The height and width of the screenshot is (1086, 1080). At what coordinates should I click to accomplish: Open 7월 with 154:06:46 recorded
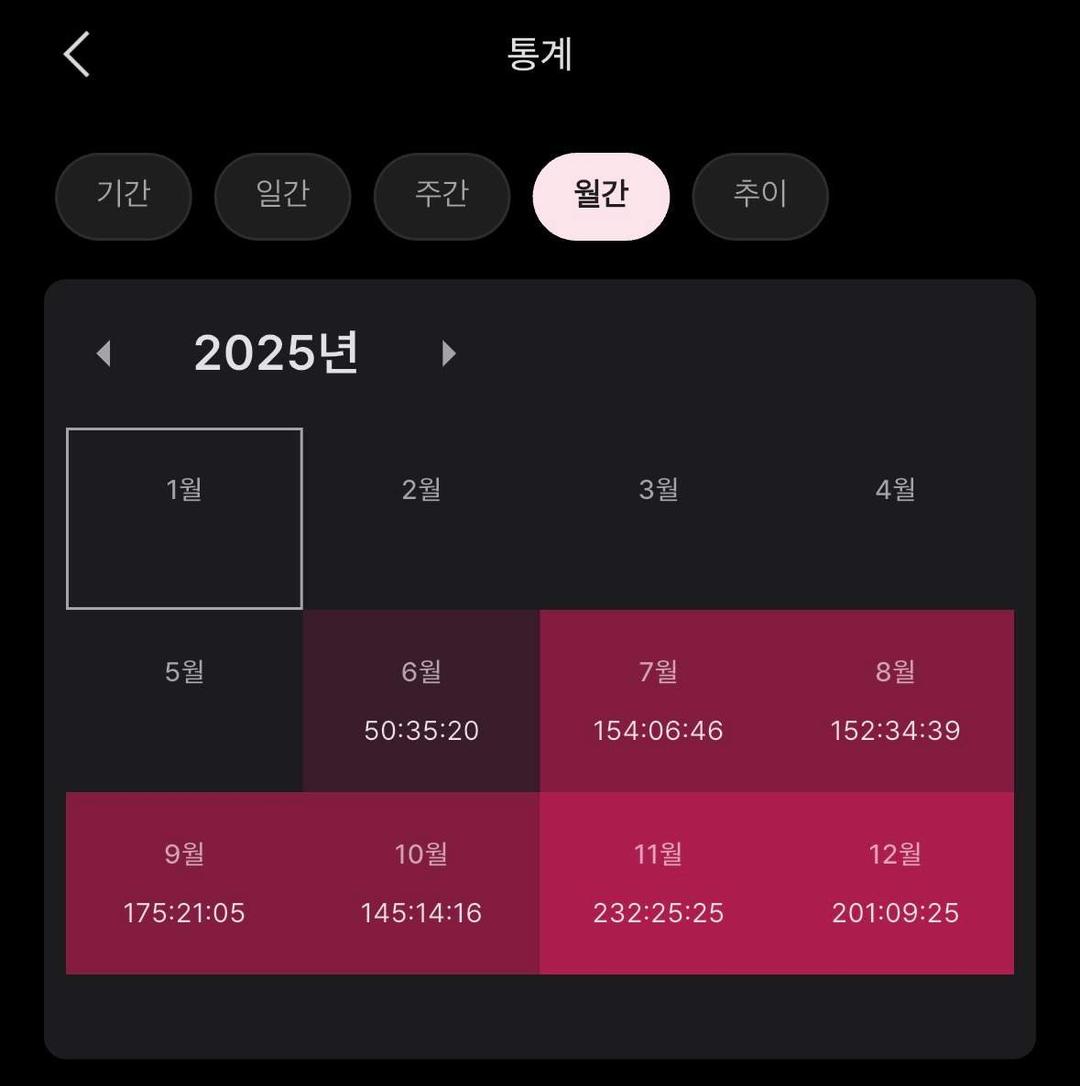(x=658, y=700)
